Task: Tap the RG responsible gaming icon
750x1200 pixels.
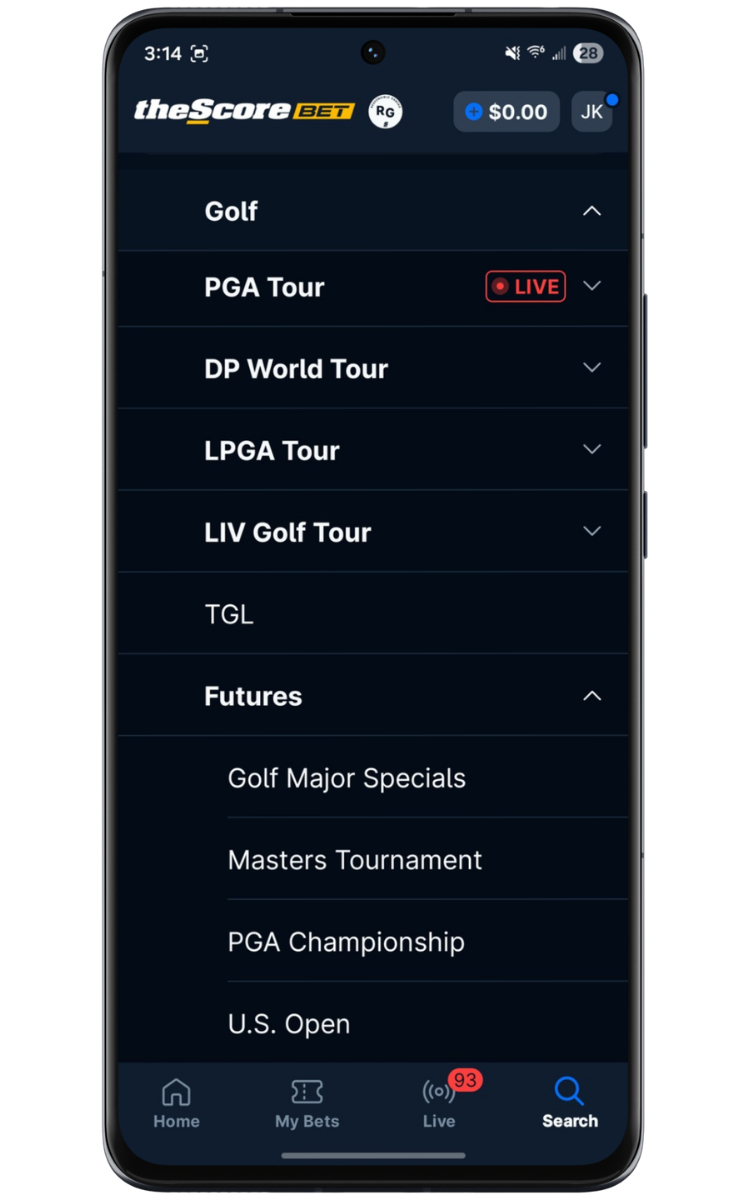Action: coord(386,111)
